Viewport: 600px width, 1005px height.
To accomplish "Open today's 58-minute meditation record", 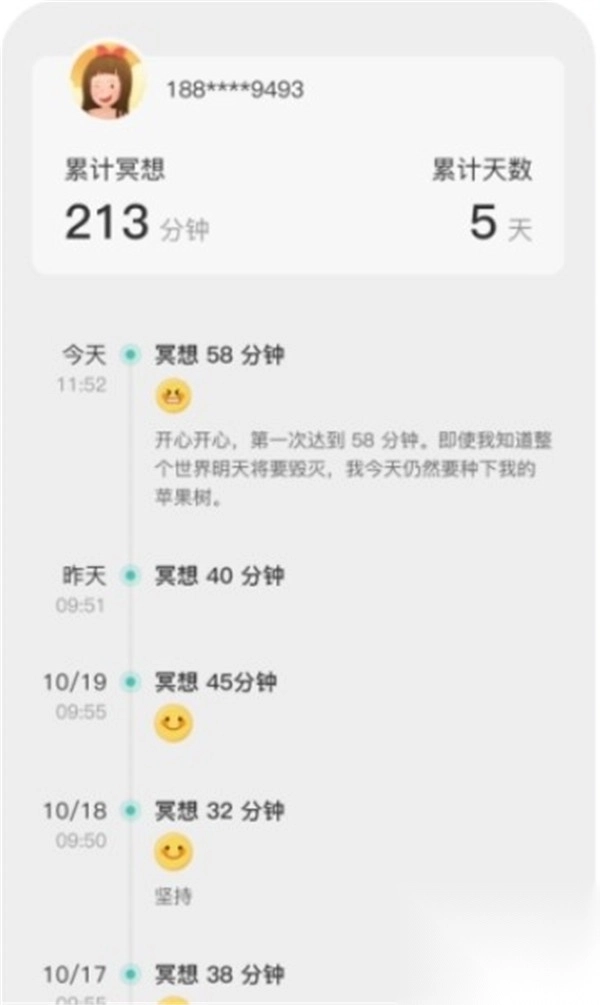I will [220, 355].
